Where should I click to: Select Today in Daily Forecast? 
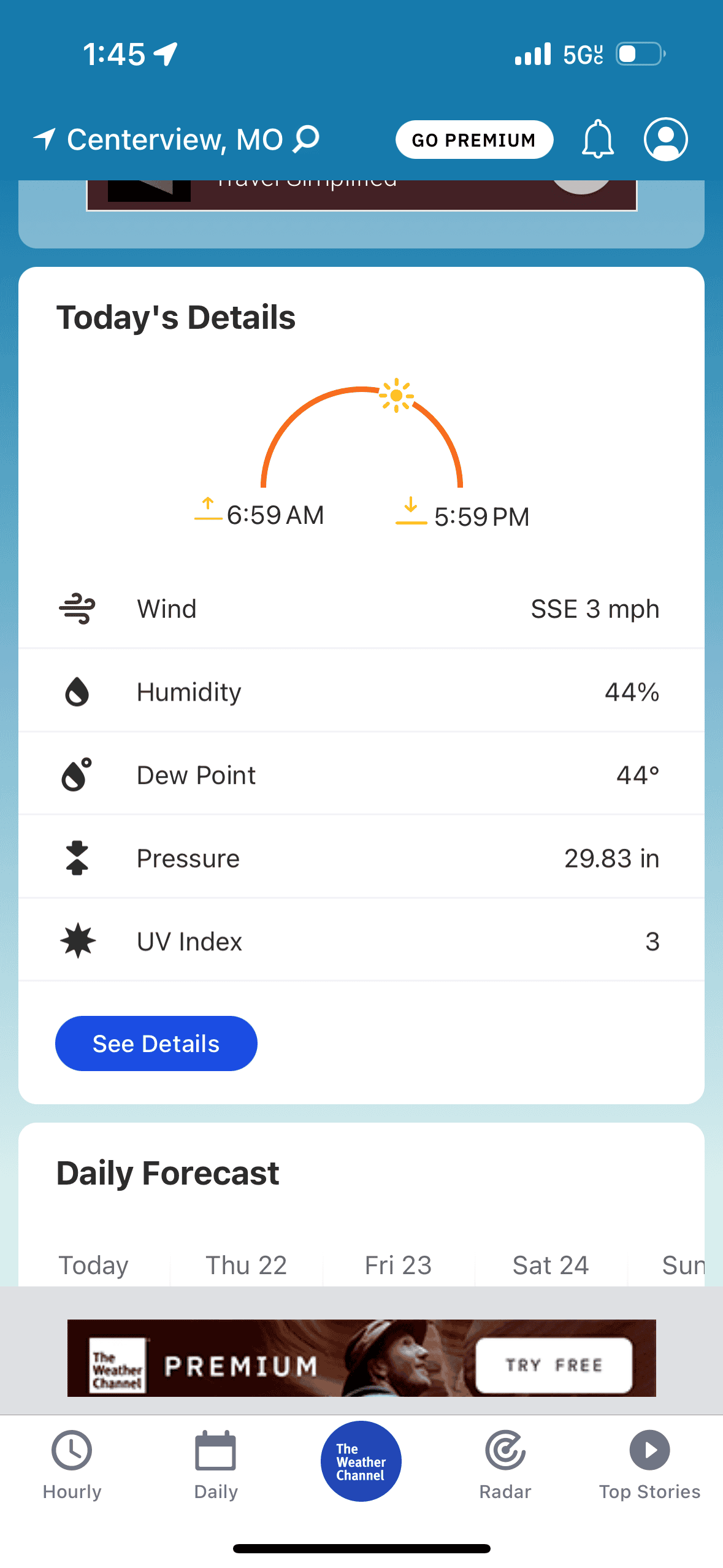93,1265
